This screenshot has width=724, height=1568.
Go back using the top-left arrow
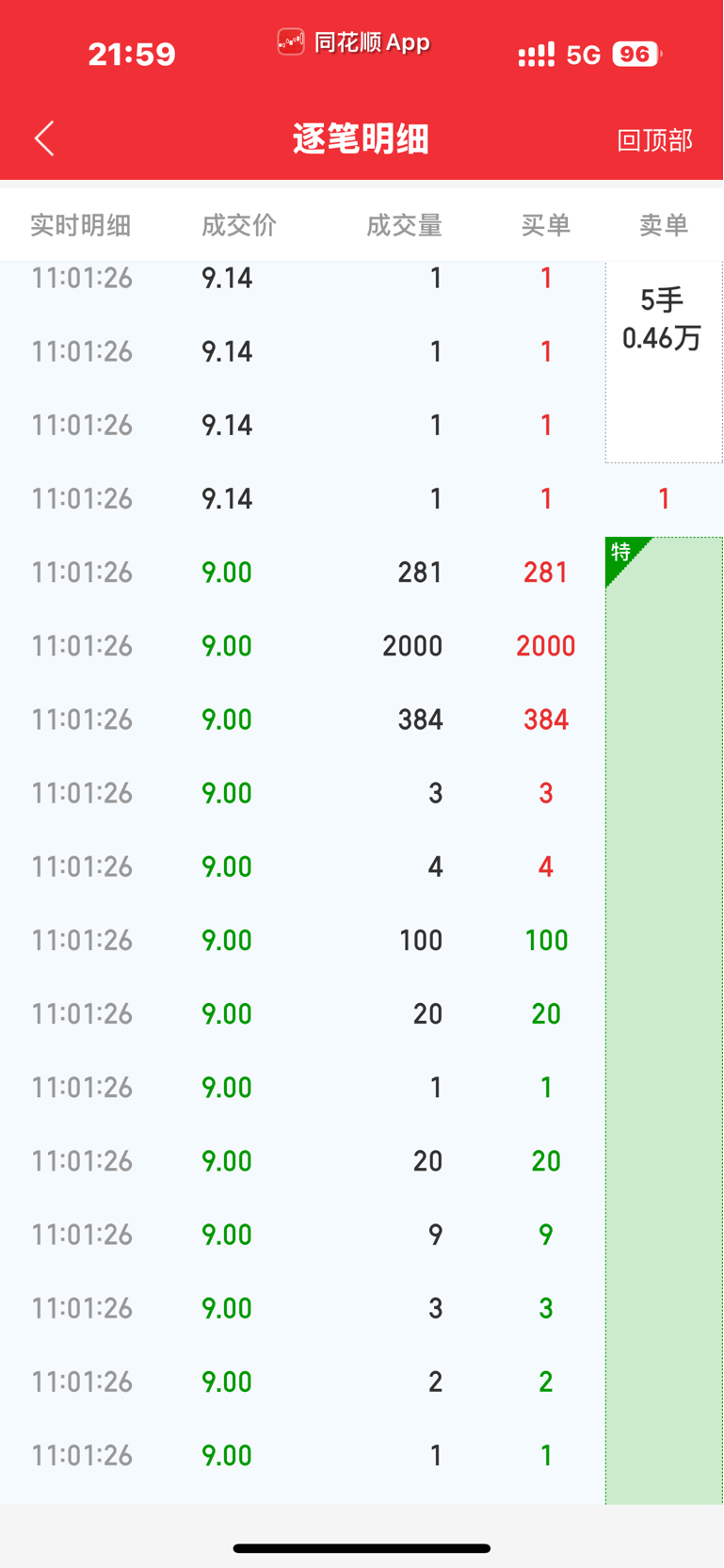click(44, 138)
